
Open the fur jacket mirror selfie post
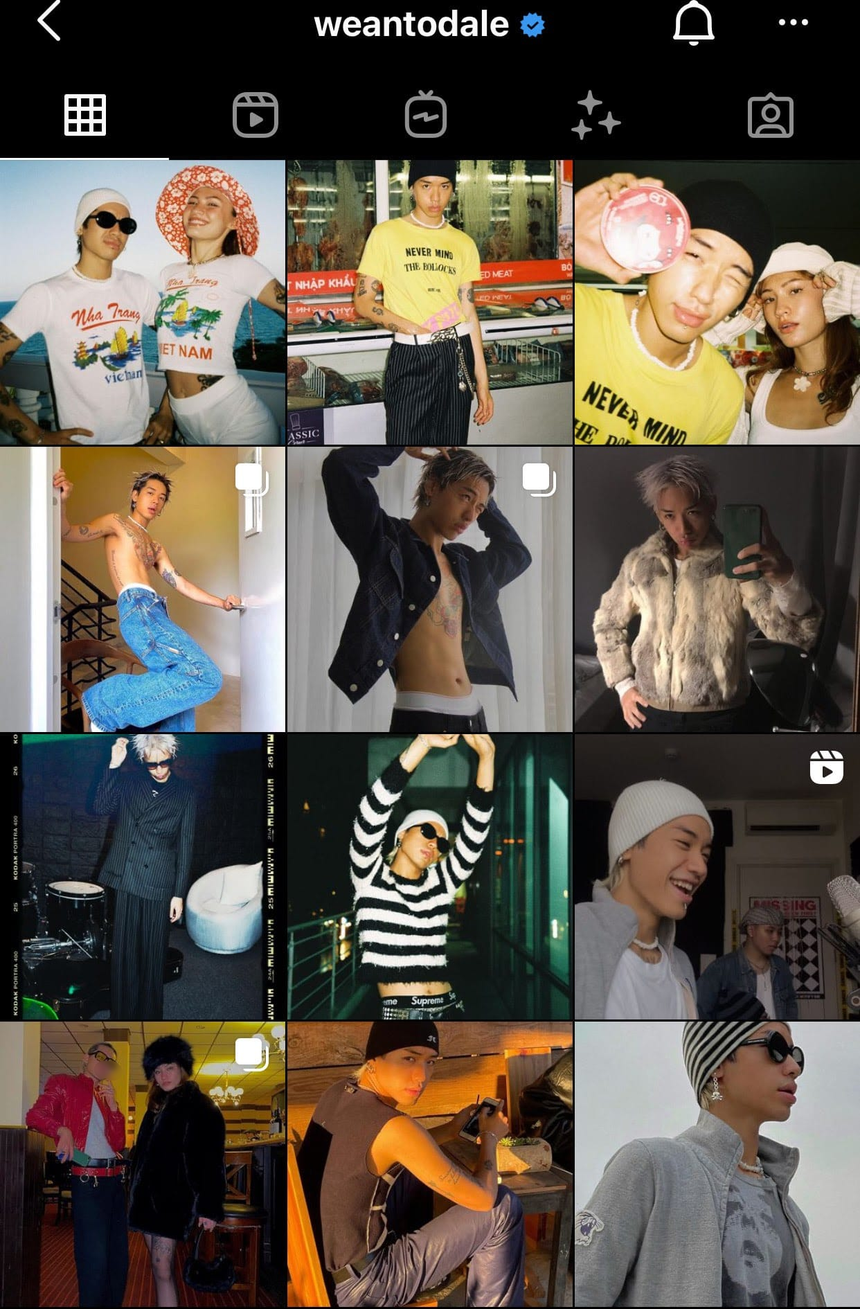pos(717,589)
